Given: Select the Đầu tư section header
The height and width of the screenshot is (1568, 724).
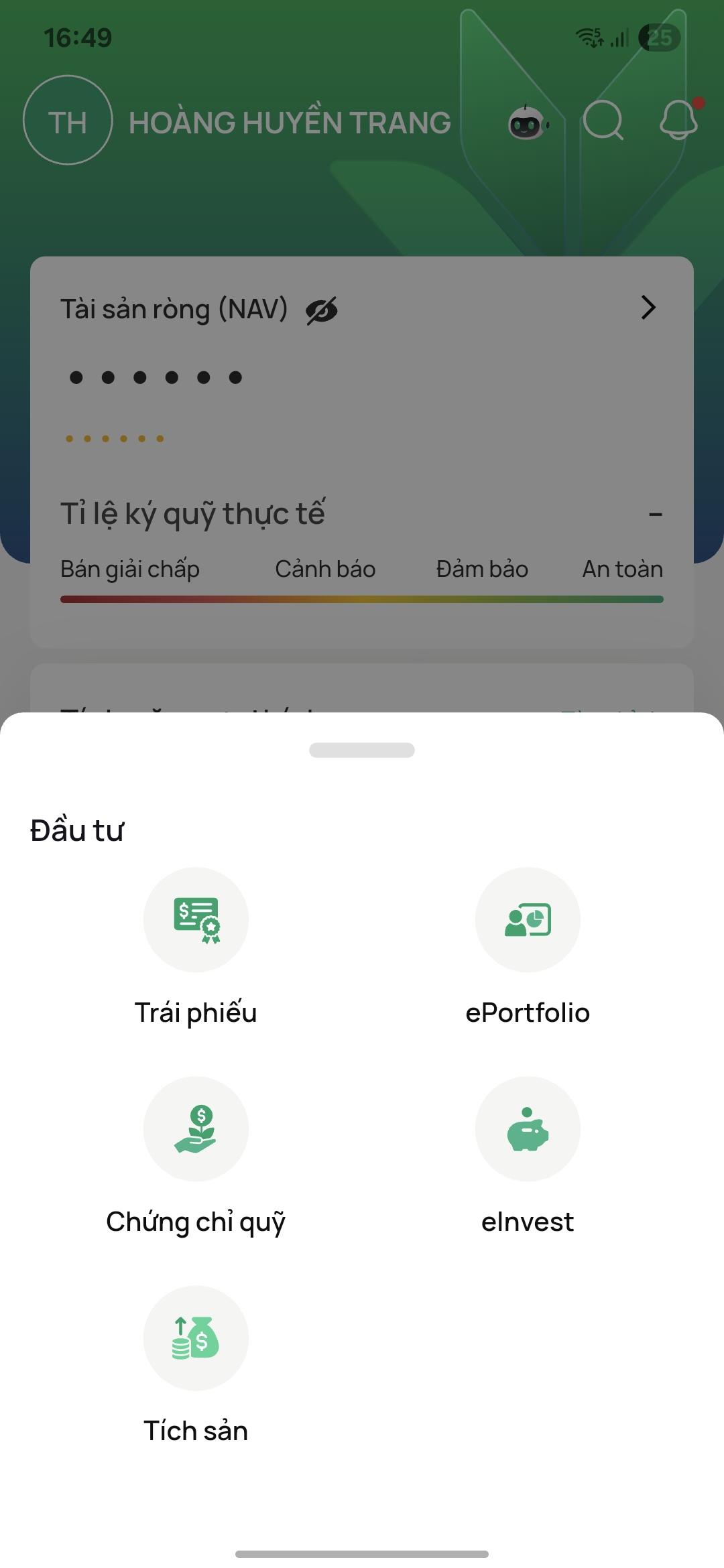Looking at the screenshot, I should tap(77, 830).
